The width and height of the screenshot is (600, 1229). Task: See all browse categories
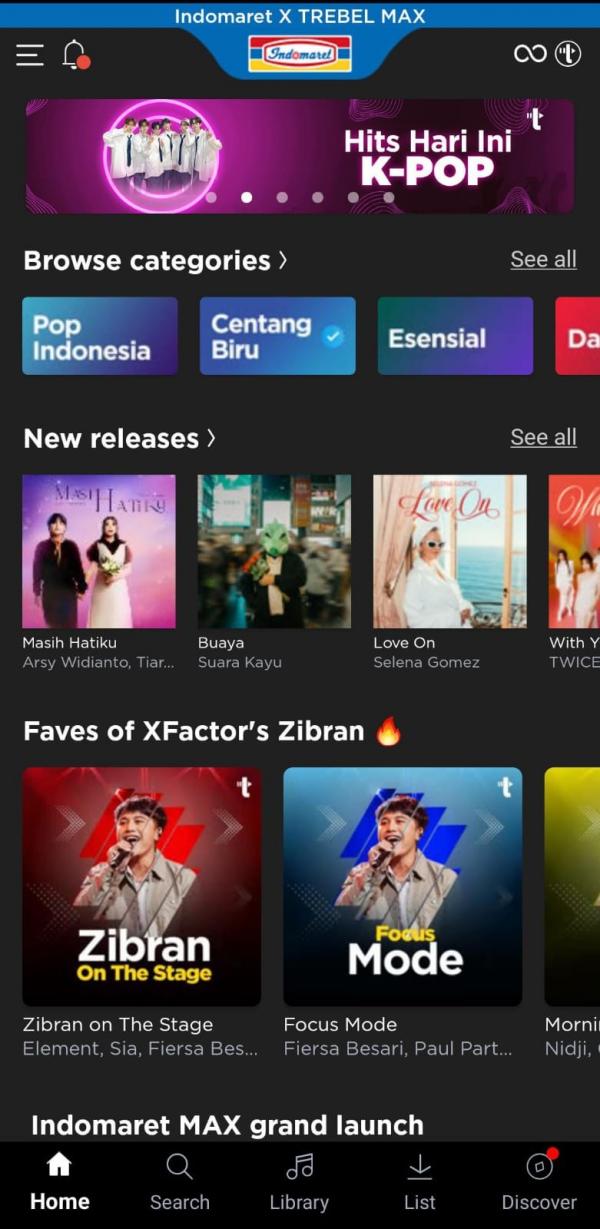click(543, 259)
